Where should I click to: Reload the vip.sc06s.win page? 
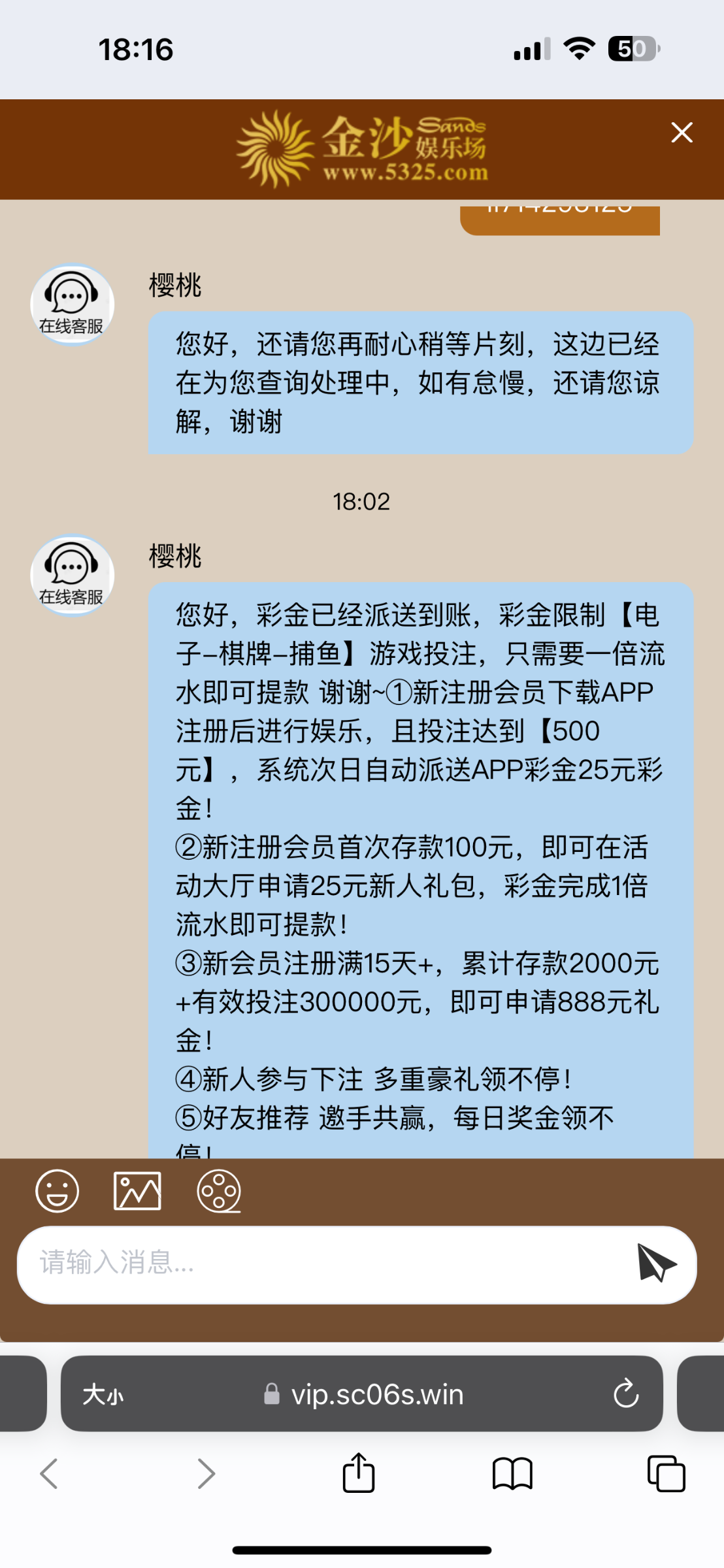(x=625, y=1394)
